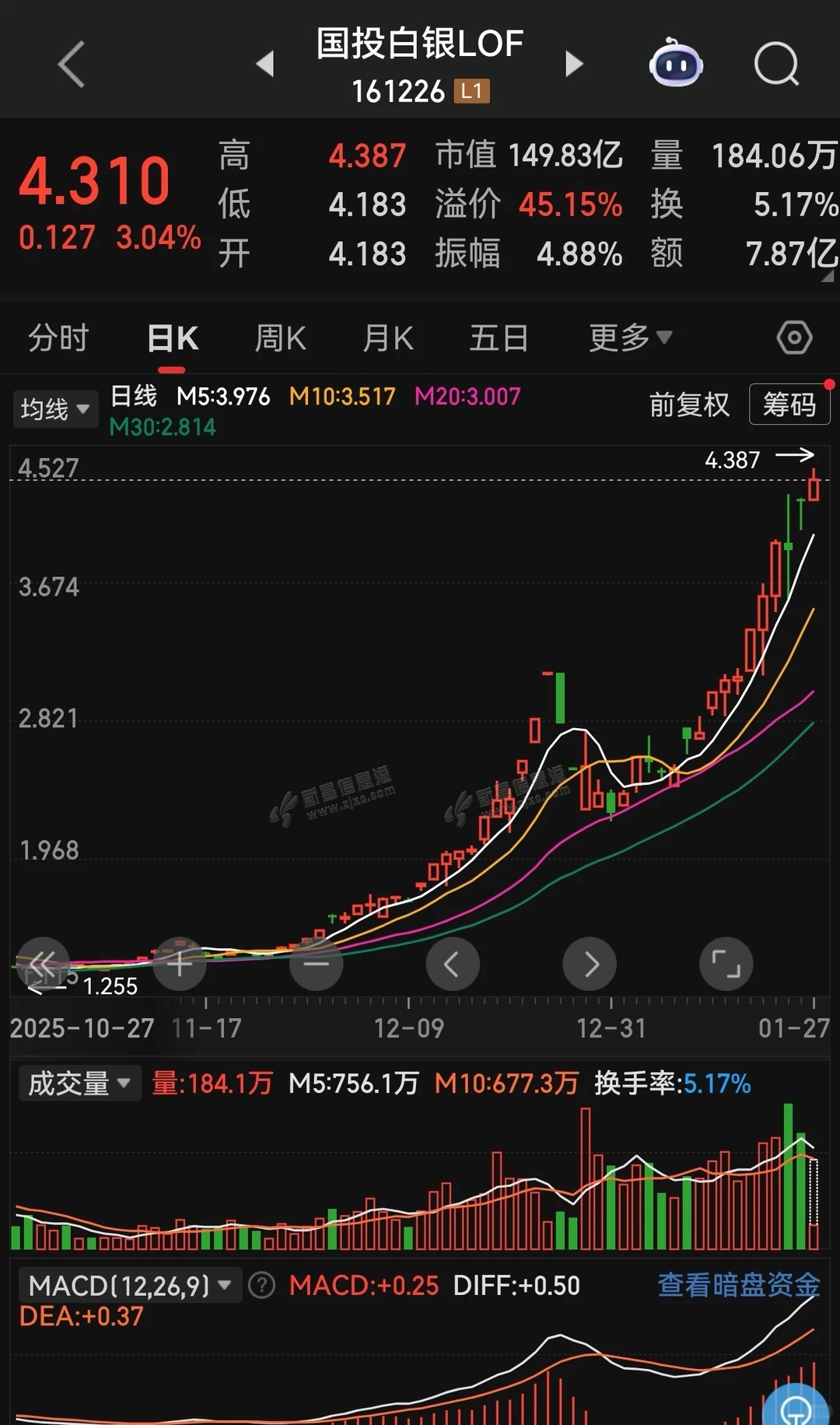Expand the 均线 indicator dropdown
The height and width of the screenshot is (1425, 840).
pyautogui.click(x=54, y=409)
